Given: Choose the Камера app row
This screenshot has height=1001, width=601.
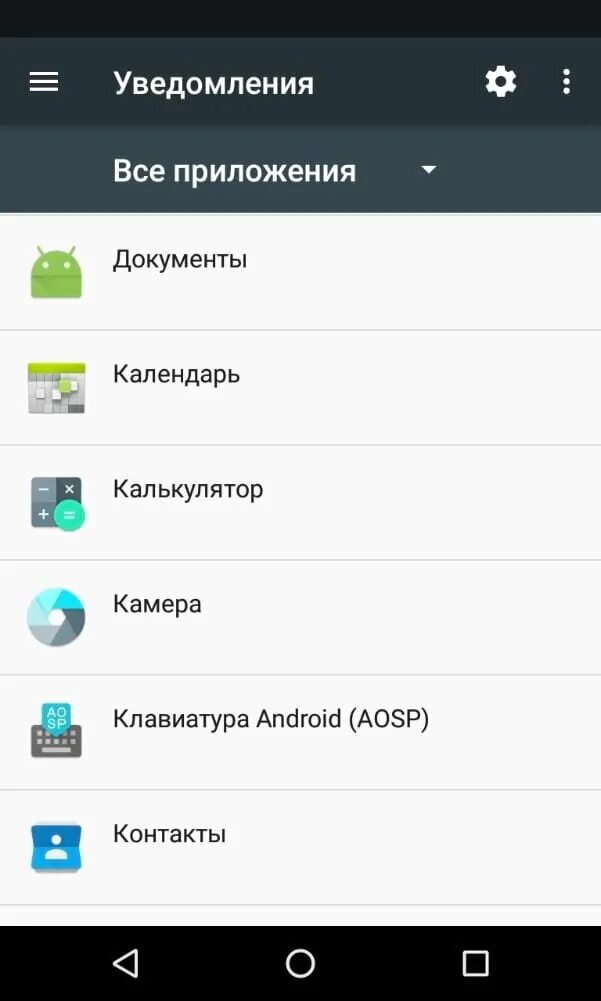Looking at the screenshot, I should tap(300, 618).
